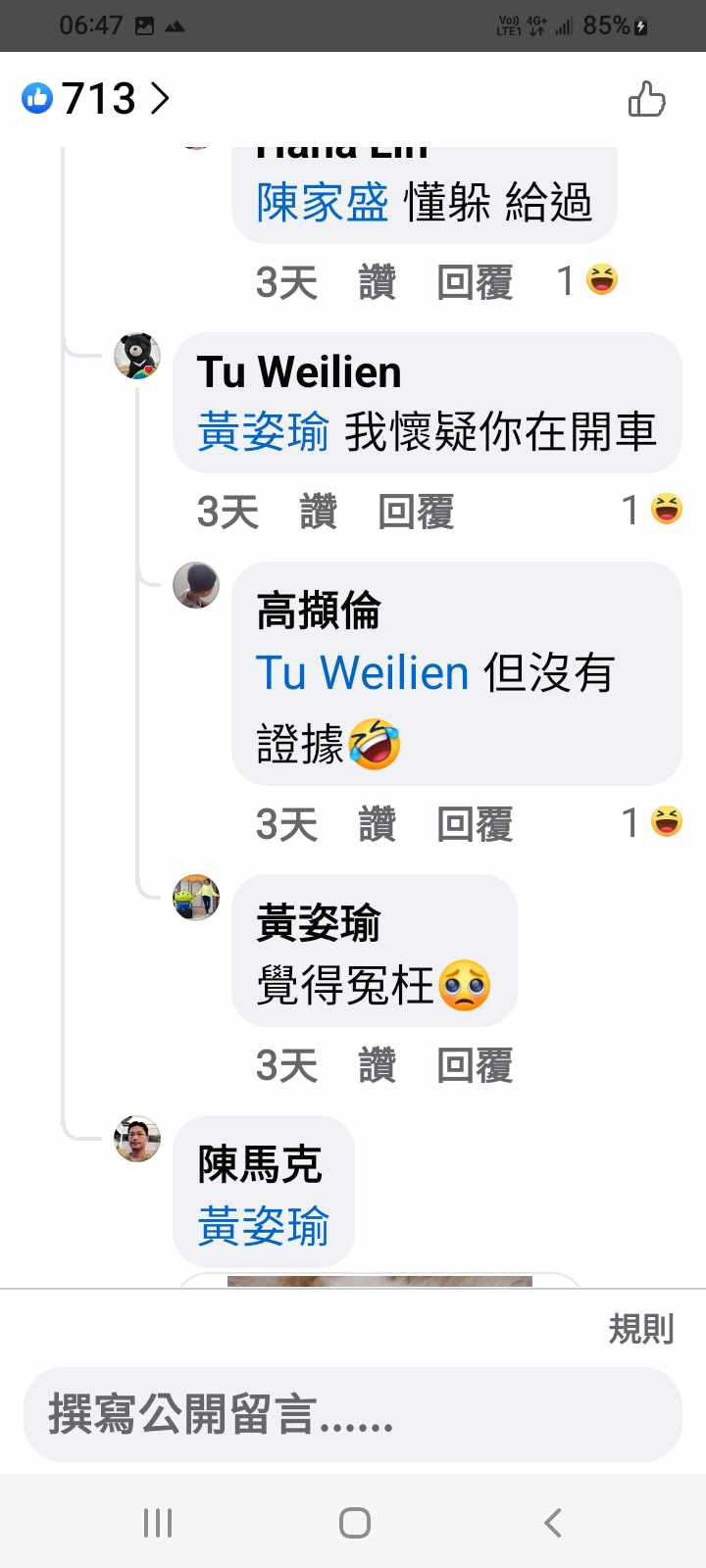Like Tu Weilien's comment
Image resolution: width=706 pixels, height=1568 pixels.
[x=319, y=512]
